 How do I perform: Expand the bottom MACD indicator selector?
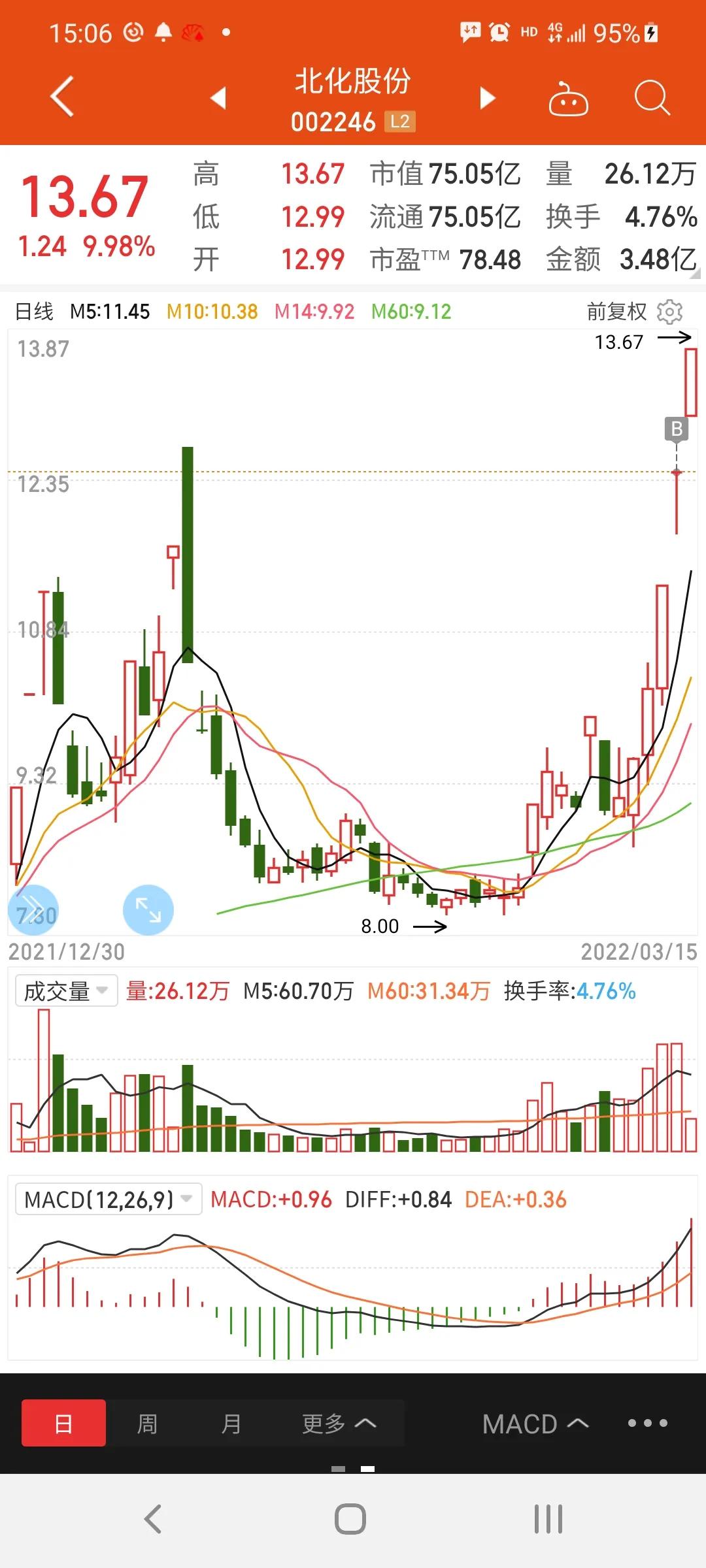[535, 1424]
